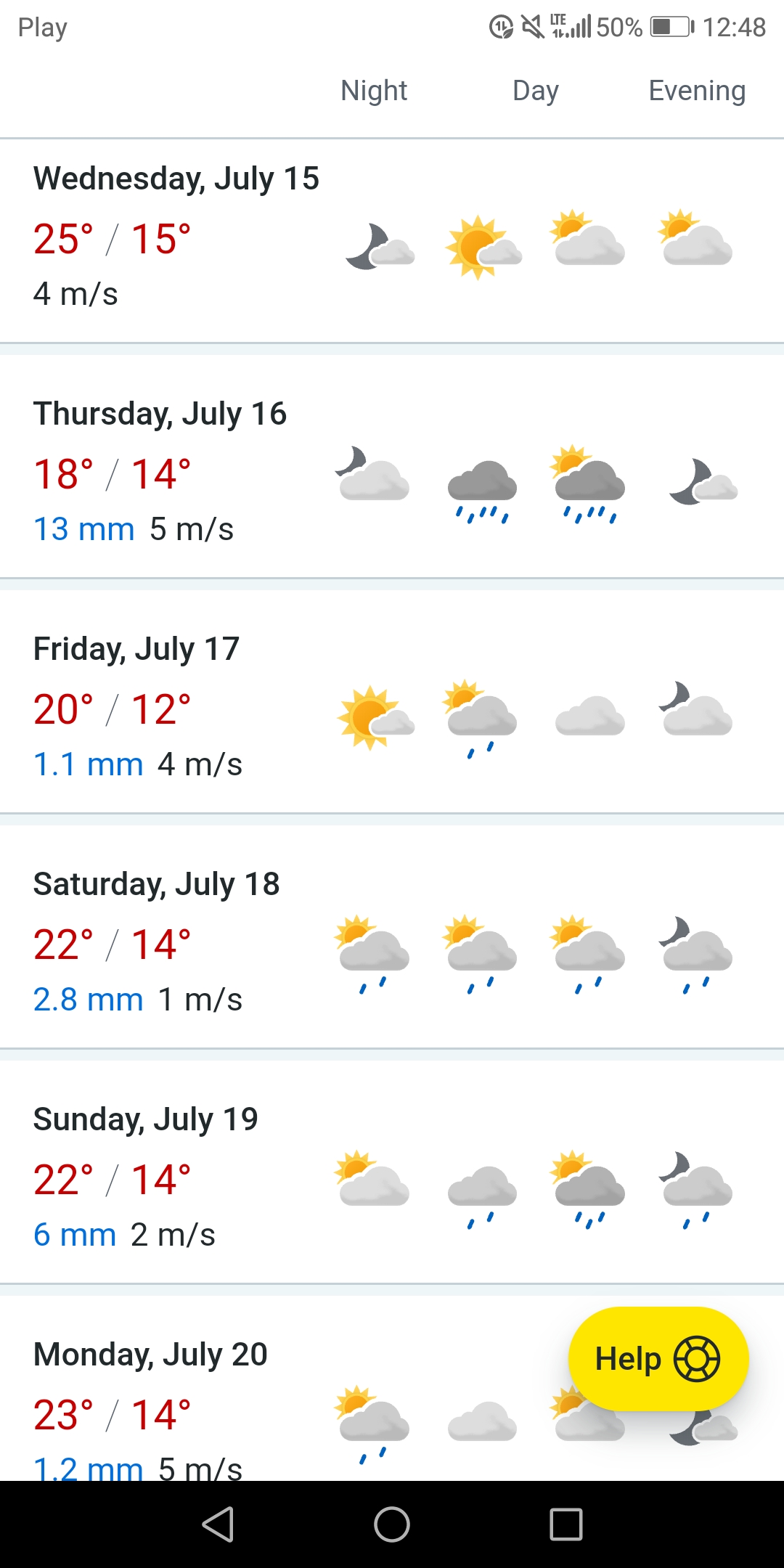The image size is (784, 1568).
Task: Tap the Monday, July 20 forecast row
Action: (x=290, y=1408)
